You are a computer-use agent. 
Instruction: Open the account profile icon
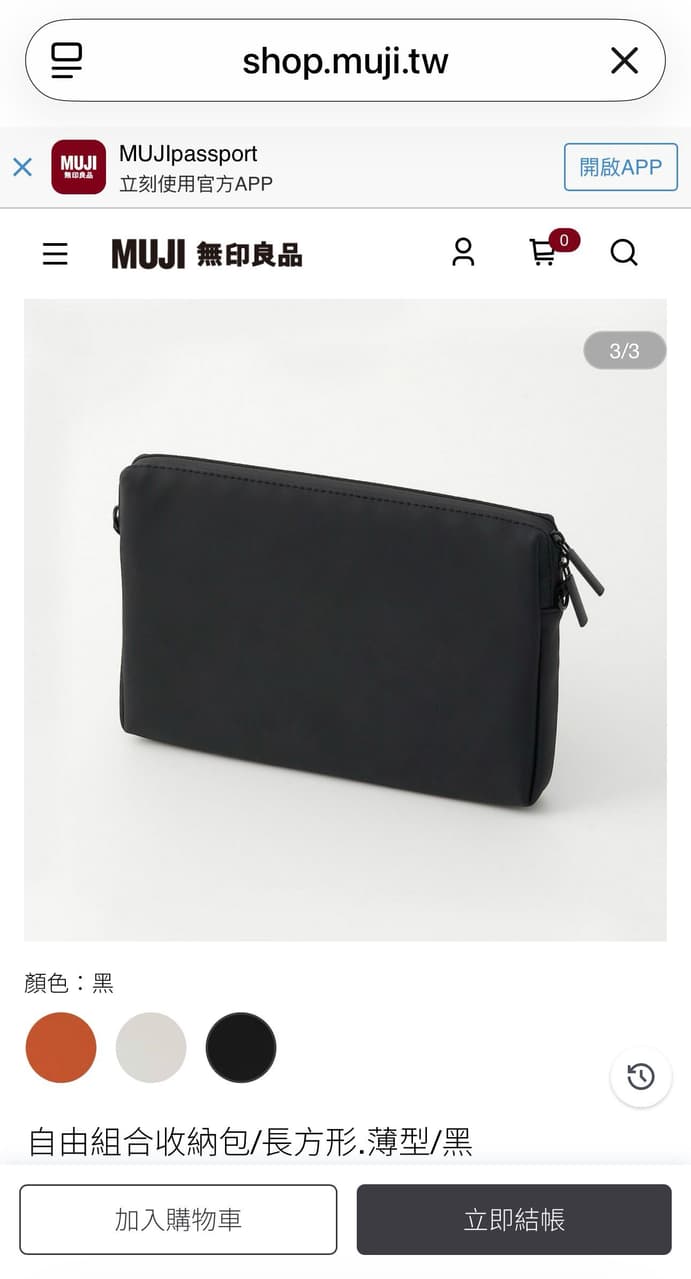[x=463, y=252]
